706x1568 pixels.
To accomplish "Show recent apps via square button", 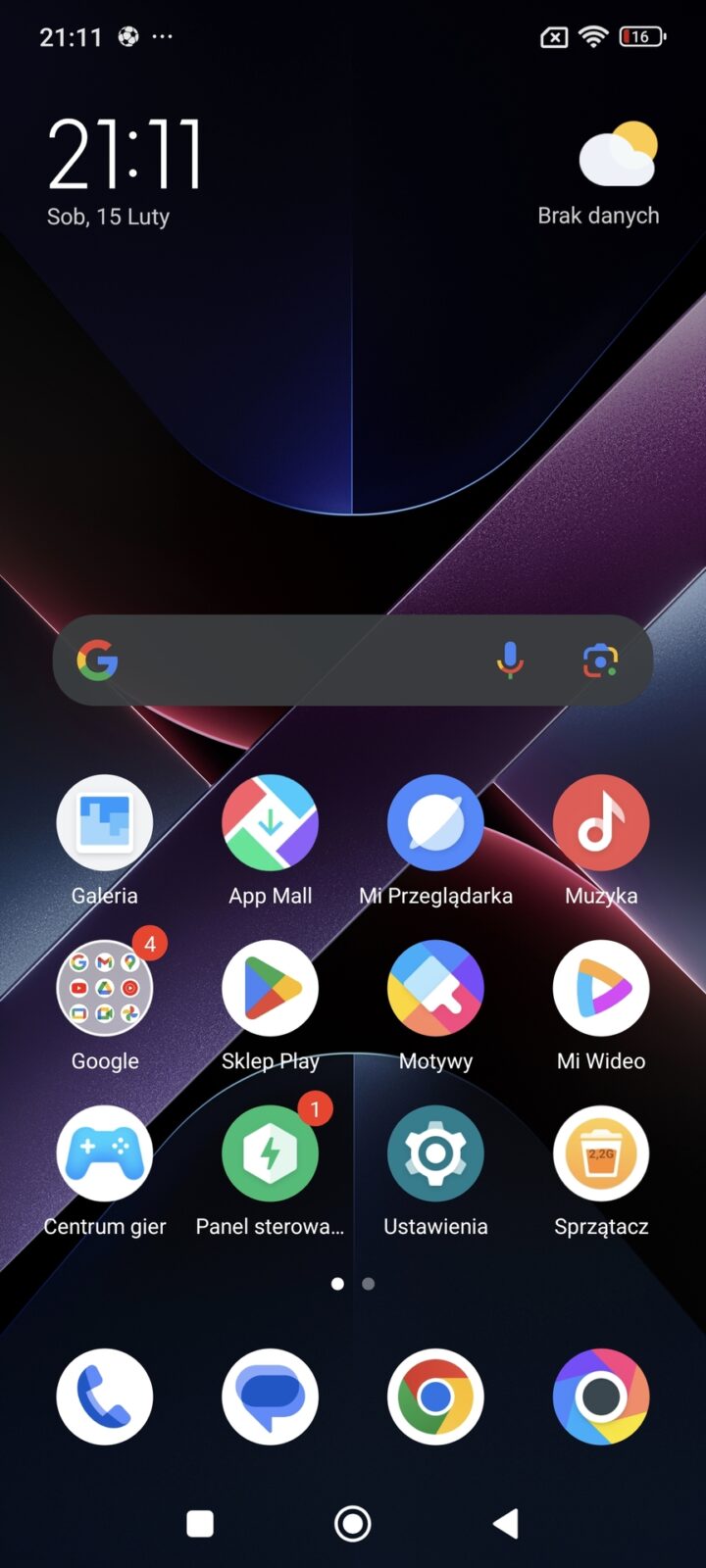I will click(x=200, y=1523).
